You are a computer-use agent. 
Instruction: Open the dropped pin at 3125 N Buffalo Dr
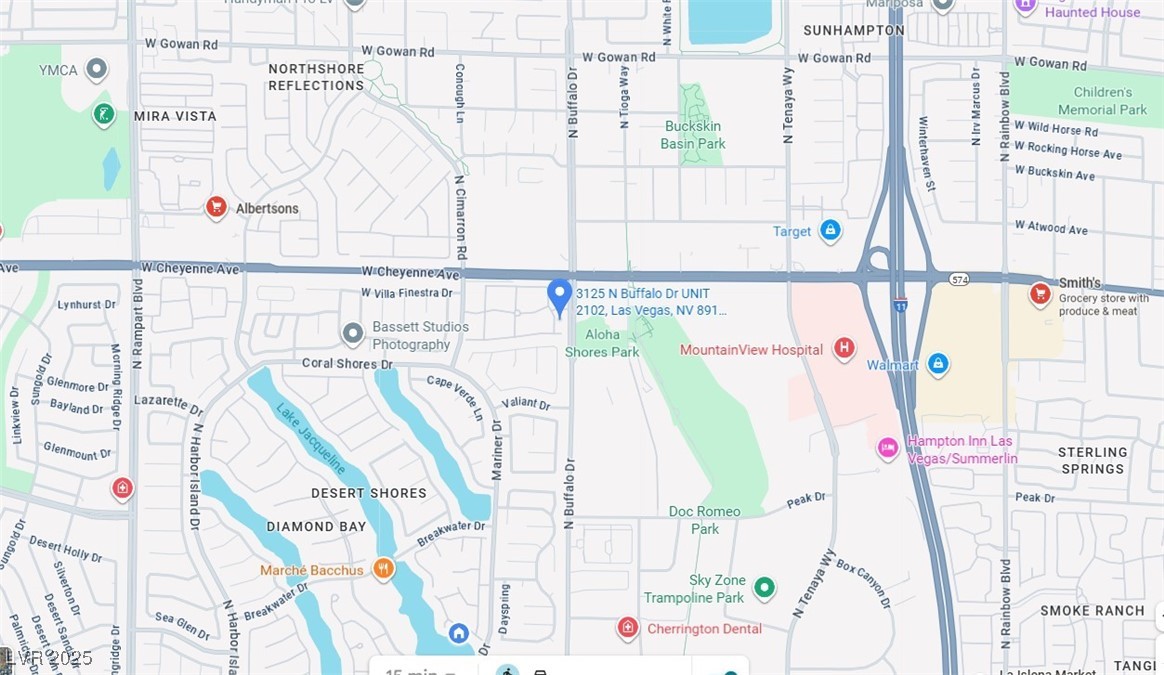(x=560, y=296)
